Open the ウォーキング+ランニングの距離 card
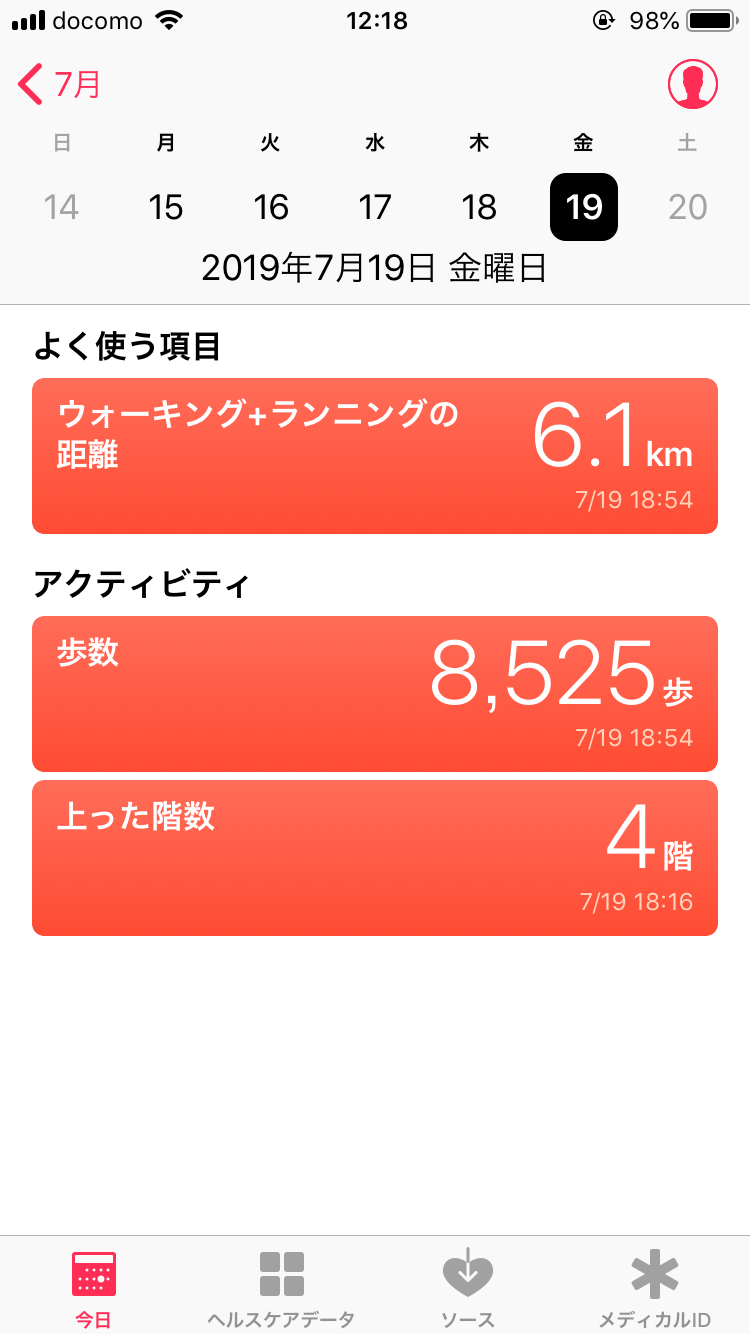This screenshot has width=750, height=1334. click(375, 456)
